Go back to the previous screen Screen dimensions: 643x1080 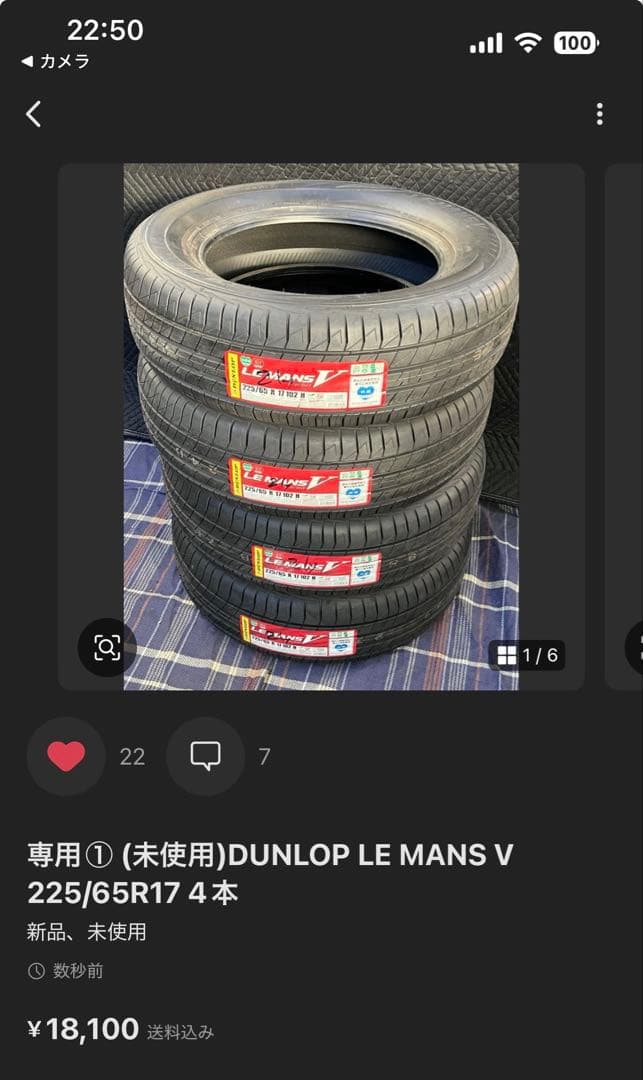pyautogui.click(x=34, y=114)
